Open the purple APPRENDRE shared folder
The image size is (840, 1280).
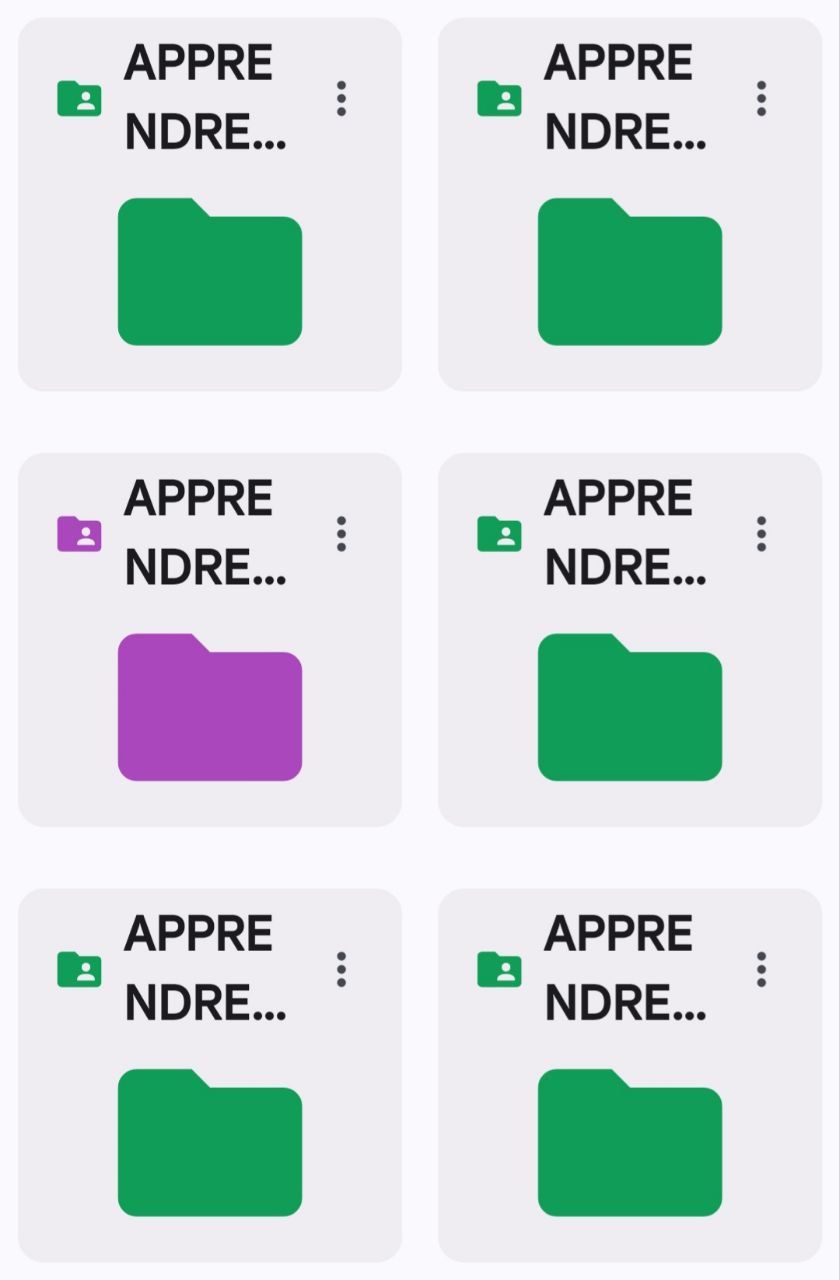pos(209,706)
